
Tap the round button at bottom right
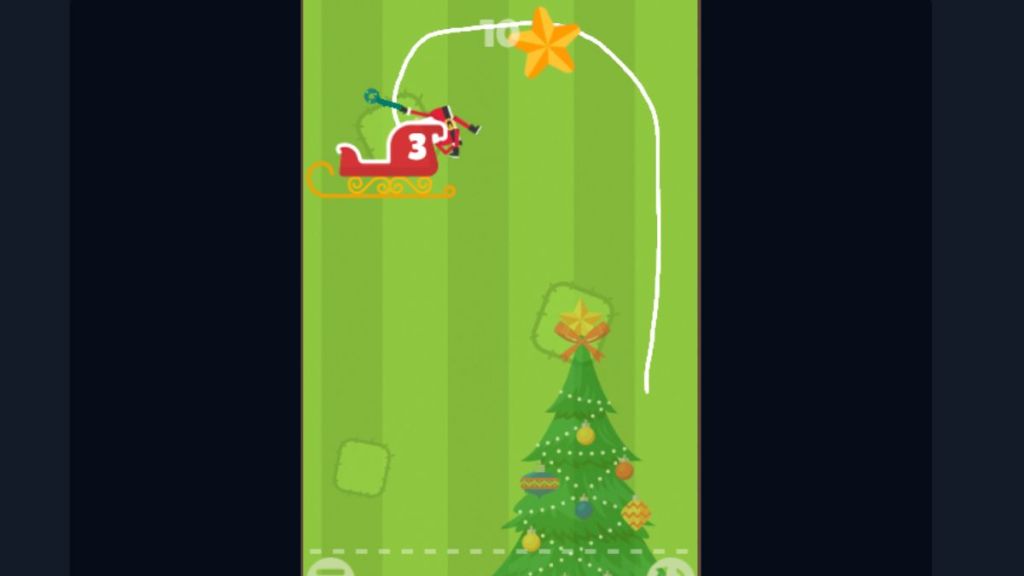point(675,569)
